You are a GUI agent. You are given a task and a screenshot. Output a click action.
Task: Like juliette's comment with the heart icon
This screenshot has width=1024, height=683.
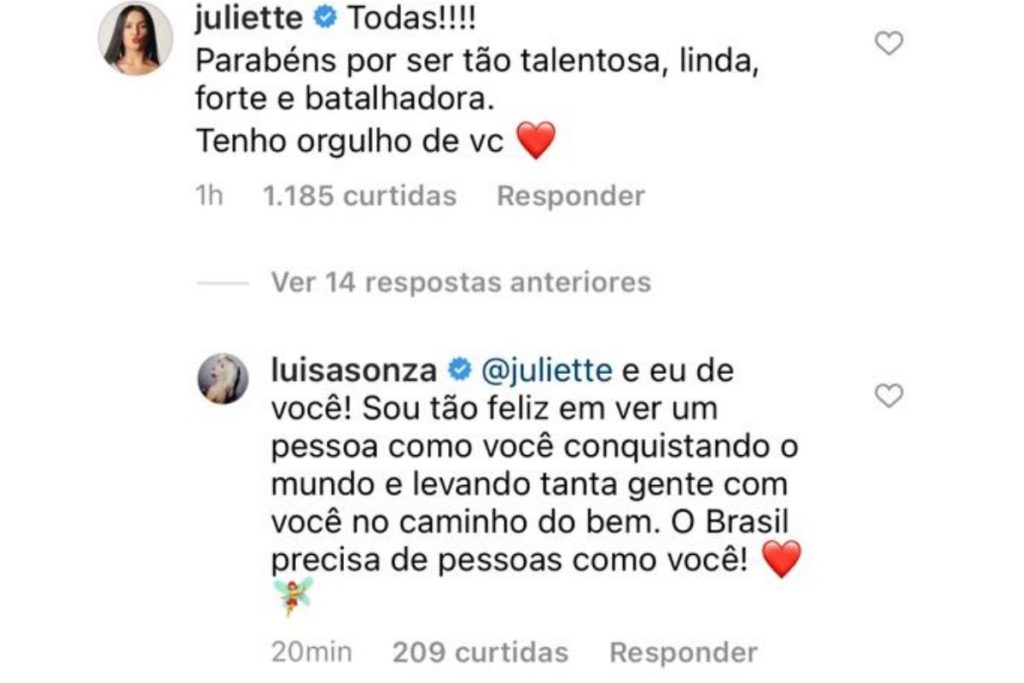[x=889, y=43]
